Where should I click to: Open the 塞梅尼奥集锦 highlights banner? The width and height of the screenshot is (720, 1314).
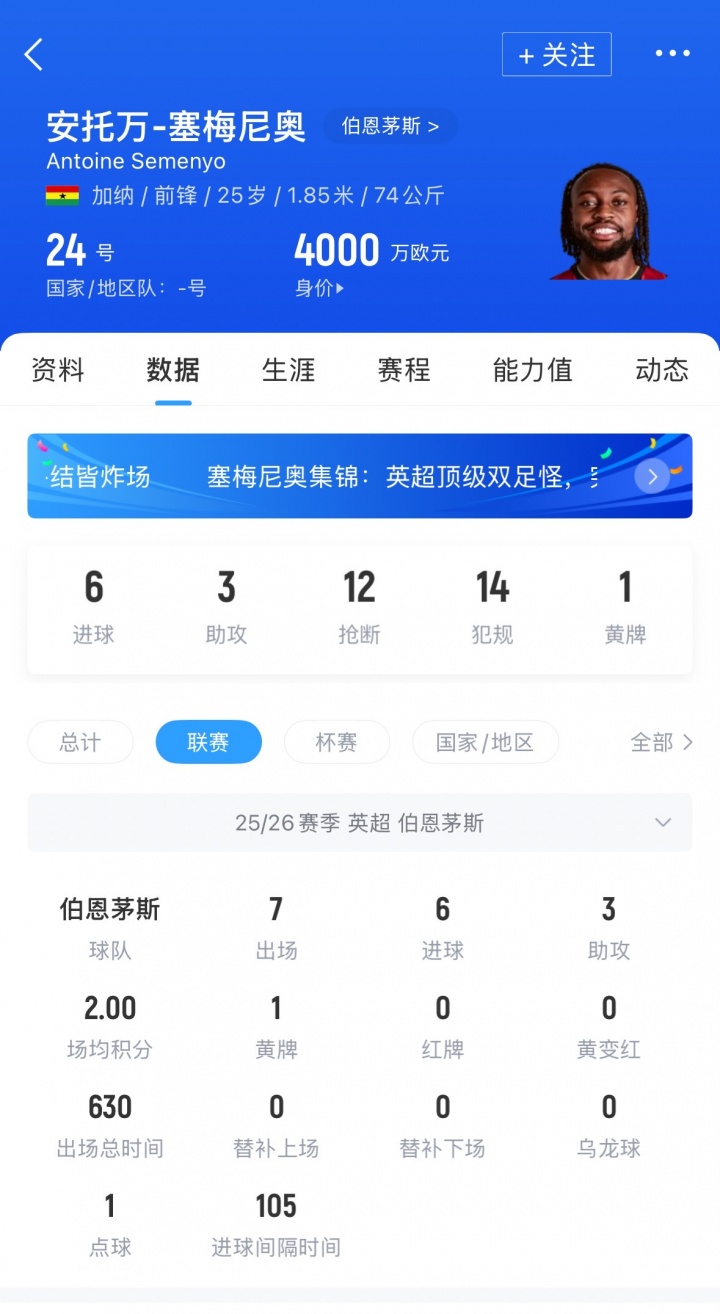click(x=360, y=476)
